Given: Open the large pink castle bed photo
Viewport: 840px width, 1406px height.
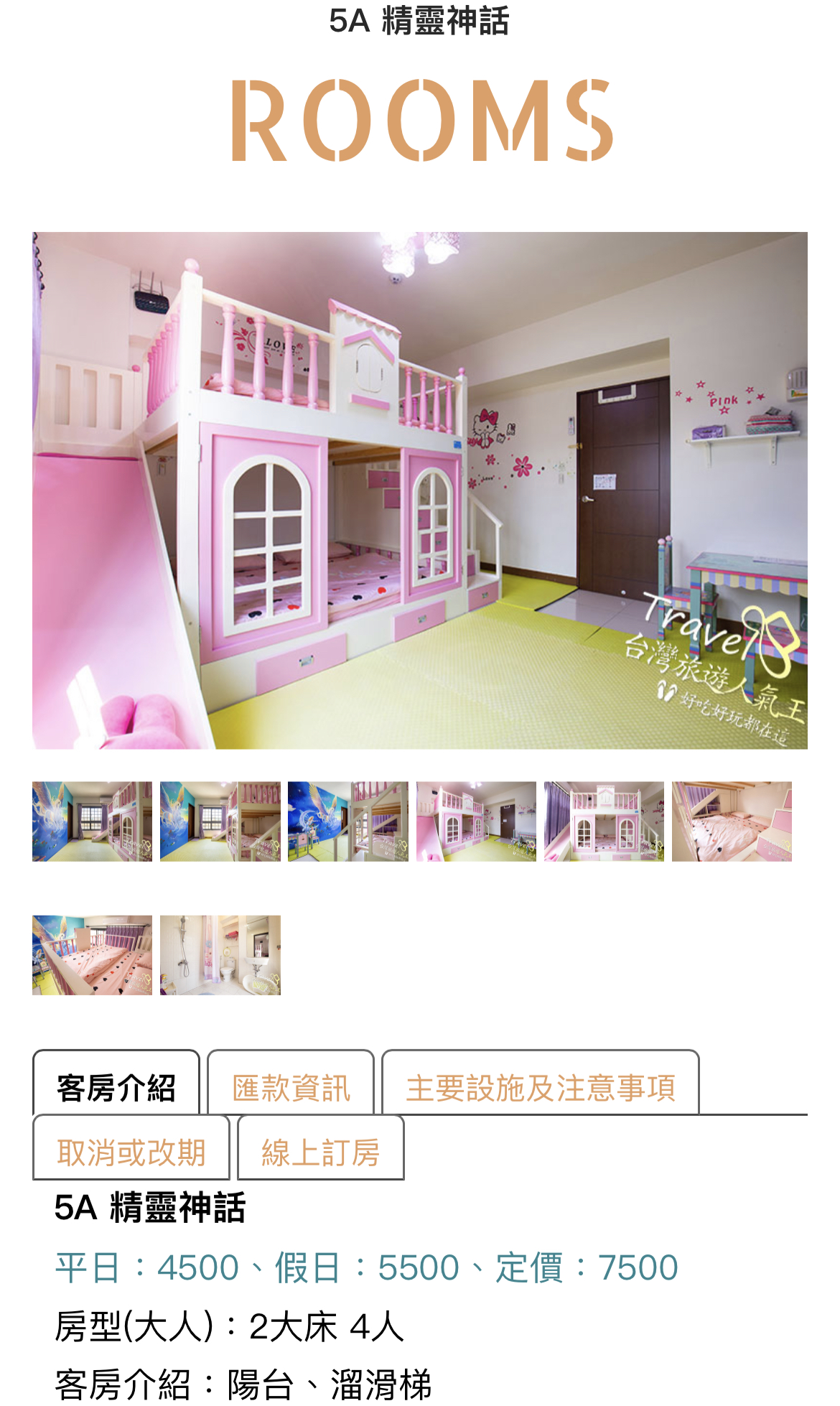Looking at the screenshot, I should (x=419, y=490).
